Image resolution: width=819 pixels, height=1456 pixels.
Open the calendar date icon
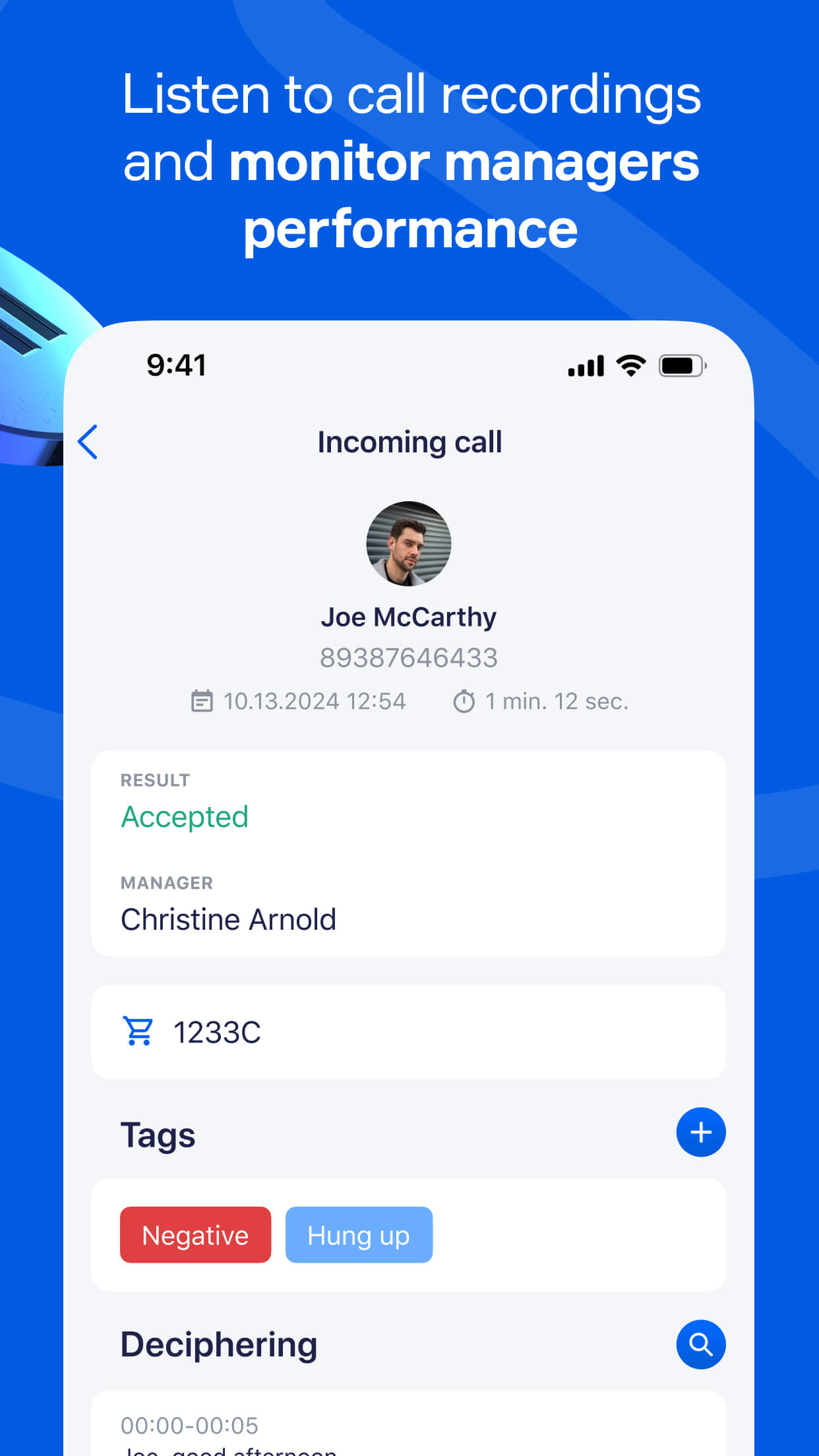pyautogui.click(x=202, y=701)
